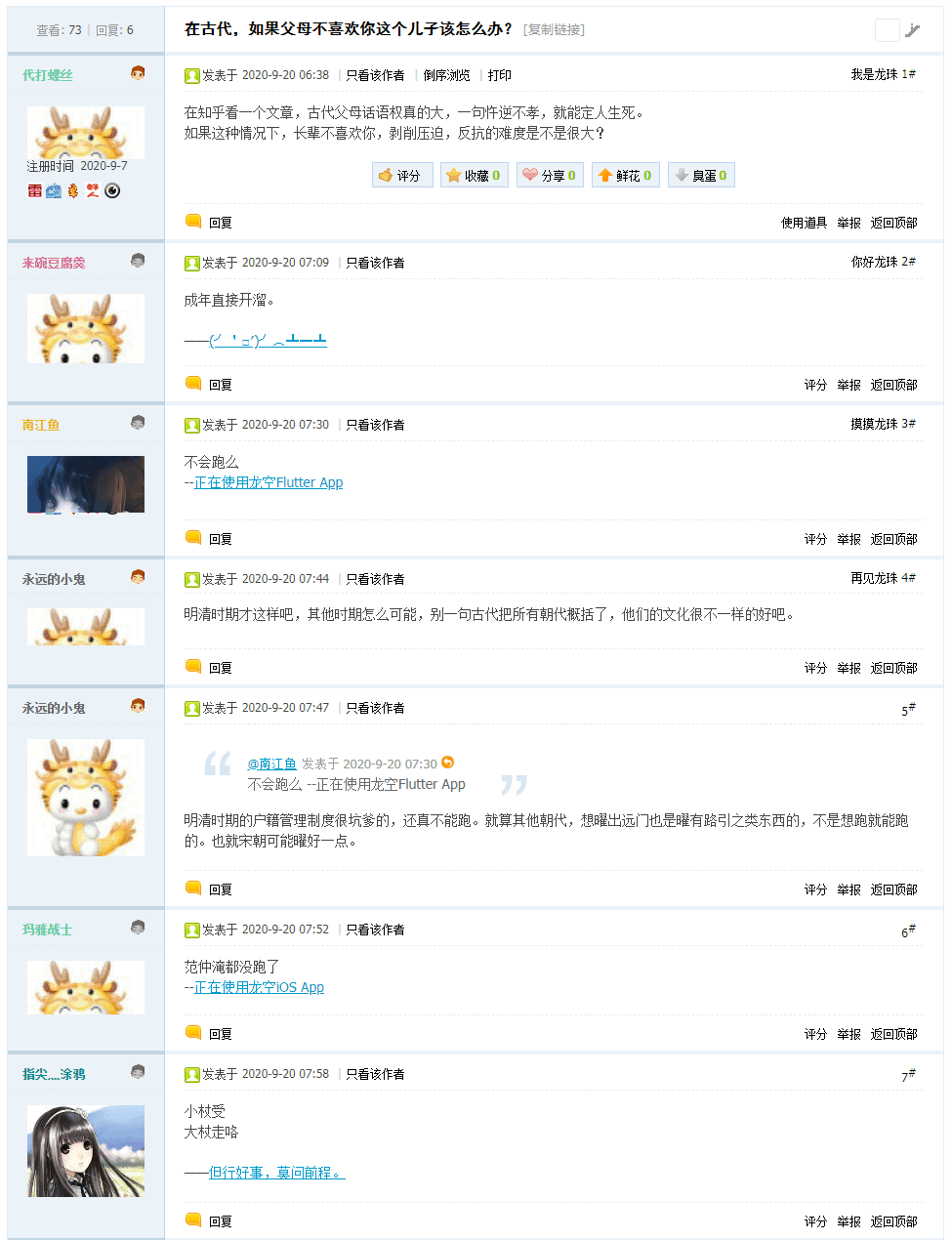Report 来碗豆腐袭's post via 举报
952x1240 pixels.
point(849,385)
